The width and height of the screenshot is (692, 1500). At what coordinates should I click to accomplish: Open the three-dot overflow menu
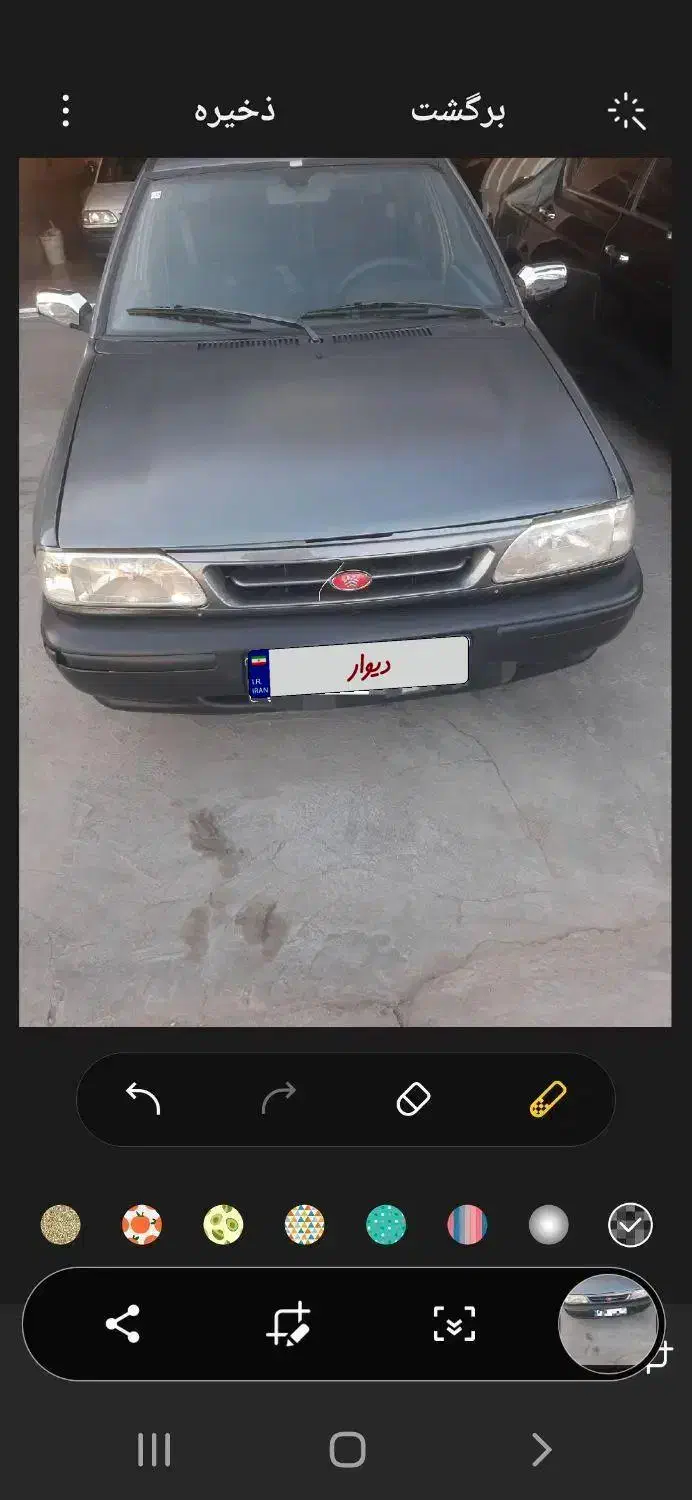[x=66, y=111]
